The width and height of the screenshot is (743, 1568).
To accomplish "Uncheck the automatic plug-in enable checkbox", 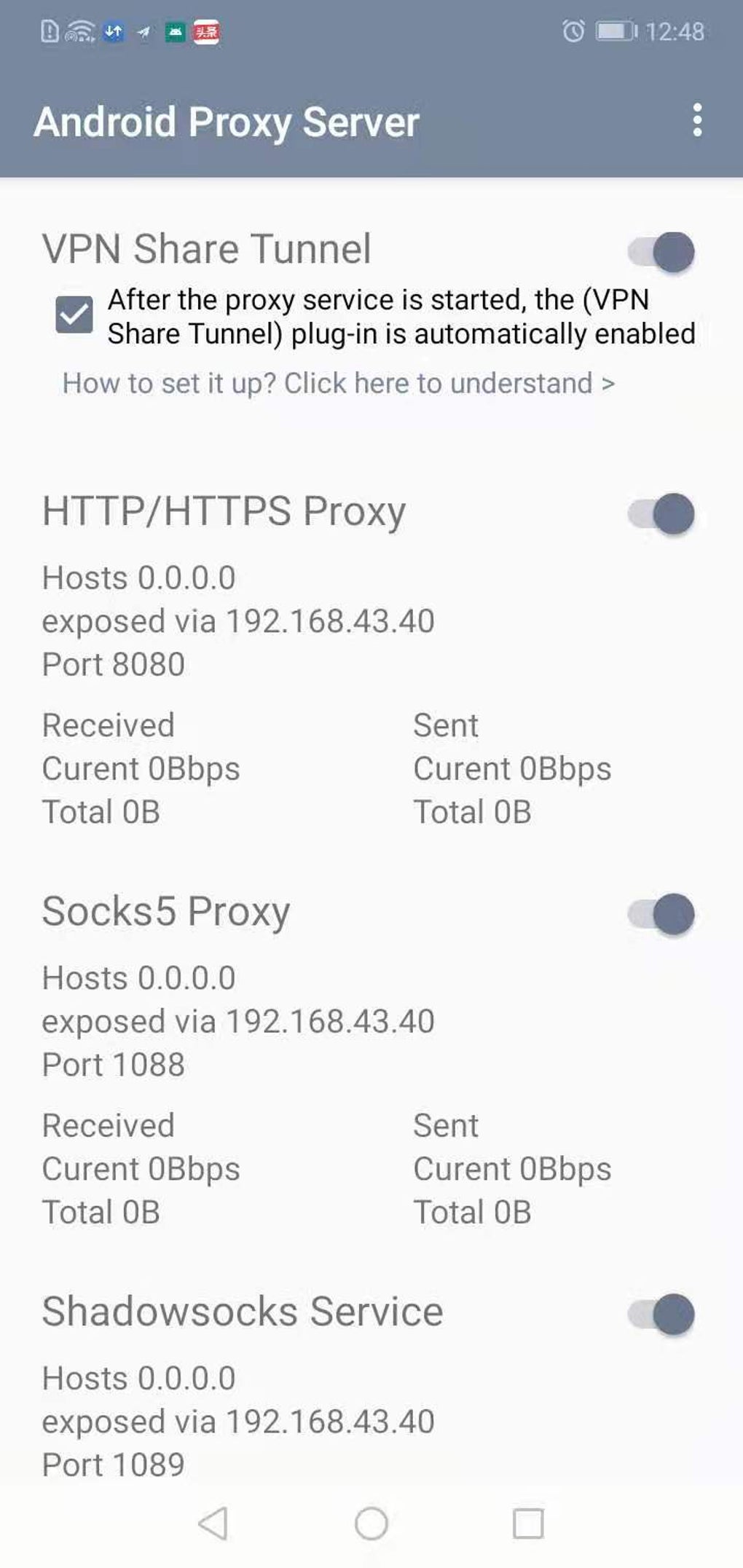I will [x=74, y=315].
